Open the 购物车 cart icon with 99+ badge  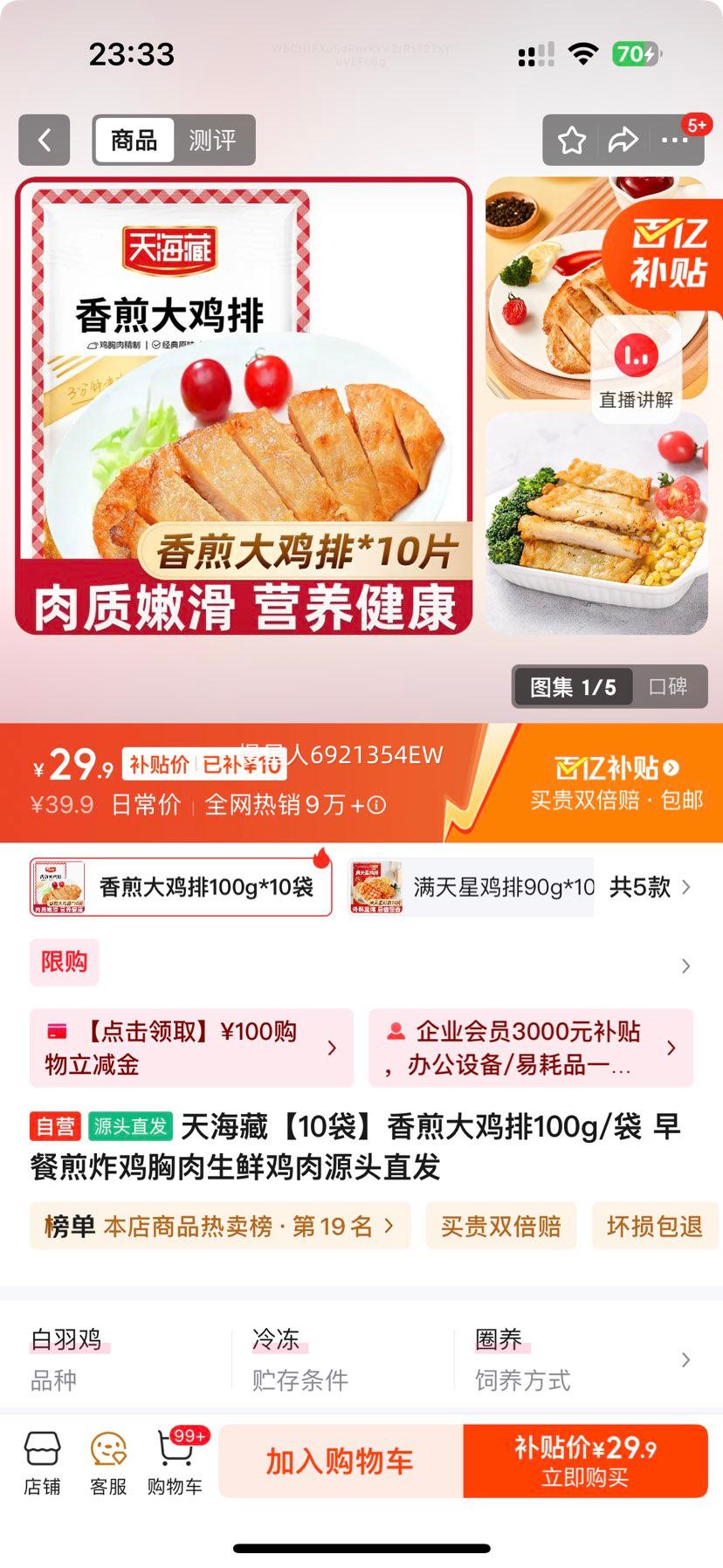click(173, 1459)
